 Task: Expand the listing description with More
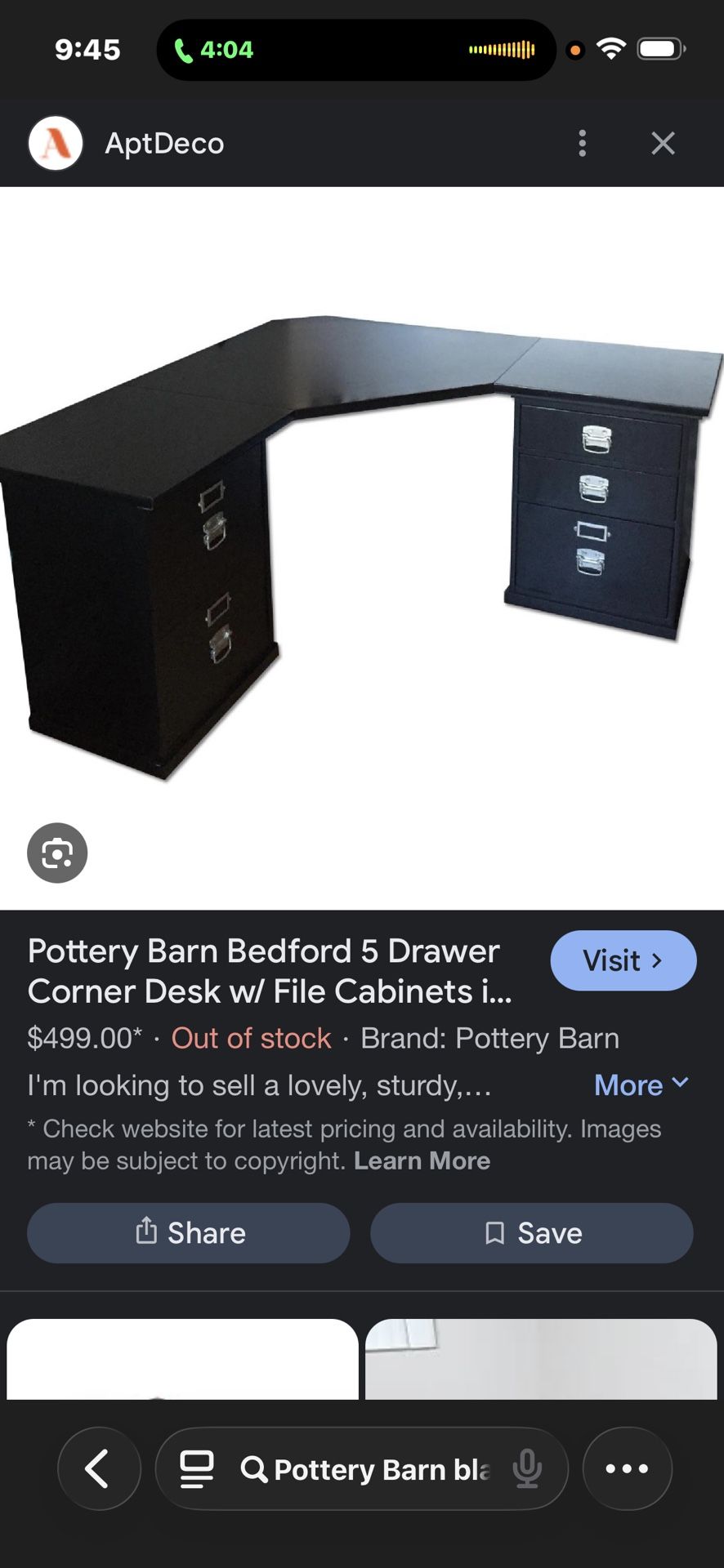click(x=641, y=1085)
